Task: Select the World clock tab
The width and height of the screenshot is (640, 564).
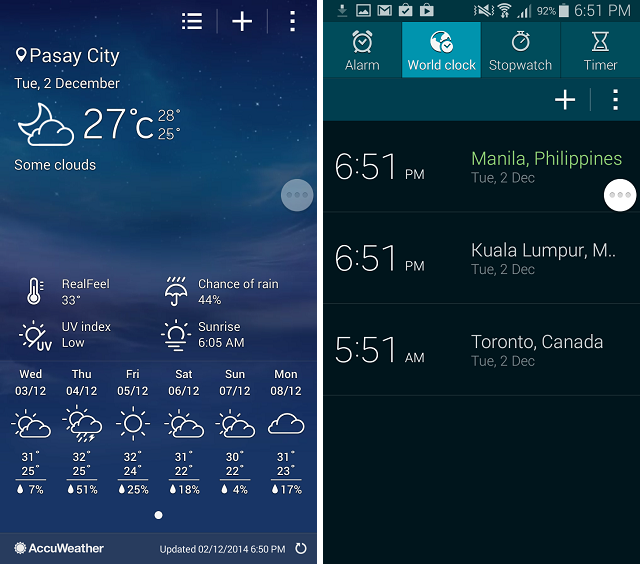Action: 441,50
